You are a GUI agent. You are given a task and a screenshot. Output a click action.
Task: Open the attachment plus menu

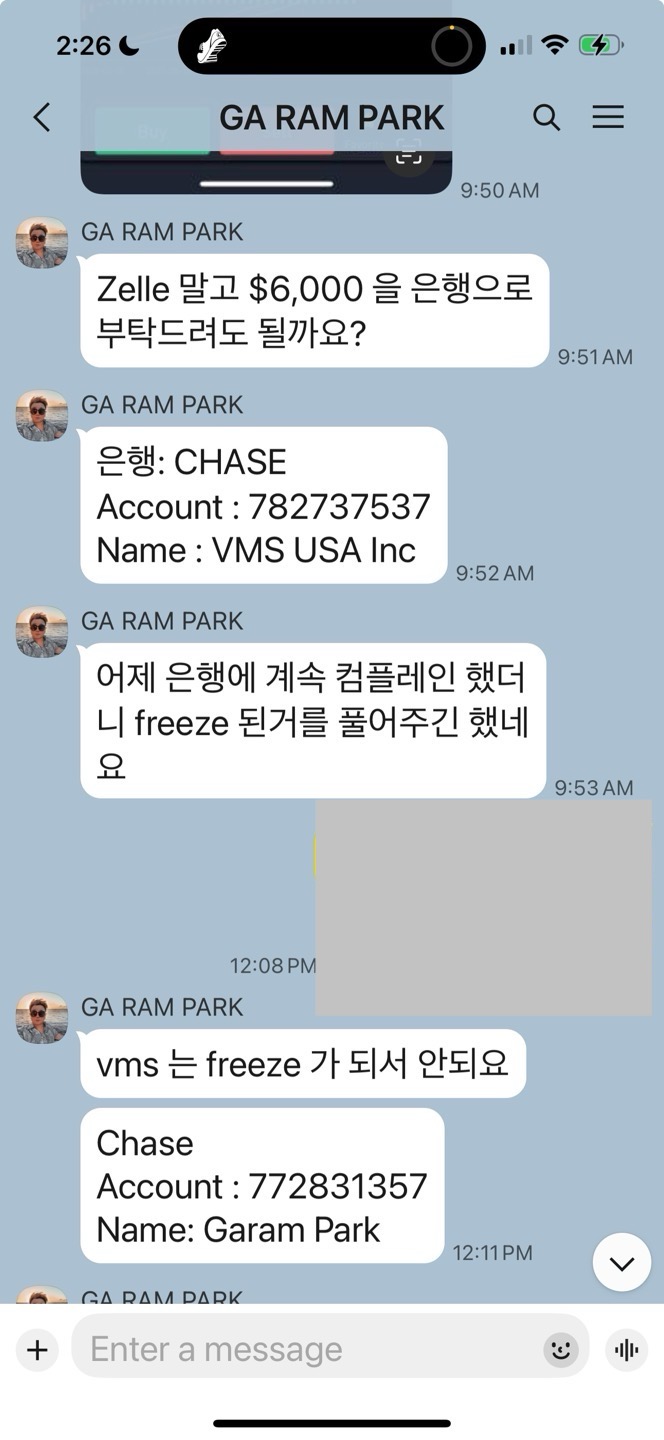pyautogui.click(x=37, y=1350)
